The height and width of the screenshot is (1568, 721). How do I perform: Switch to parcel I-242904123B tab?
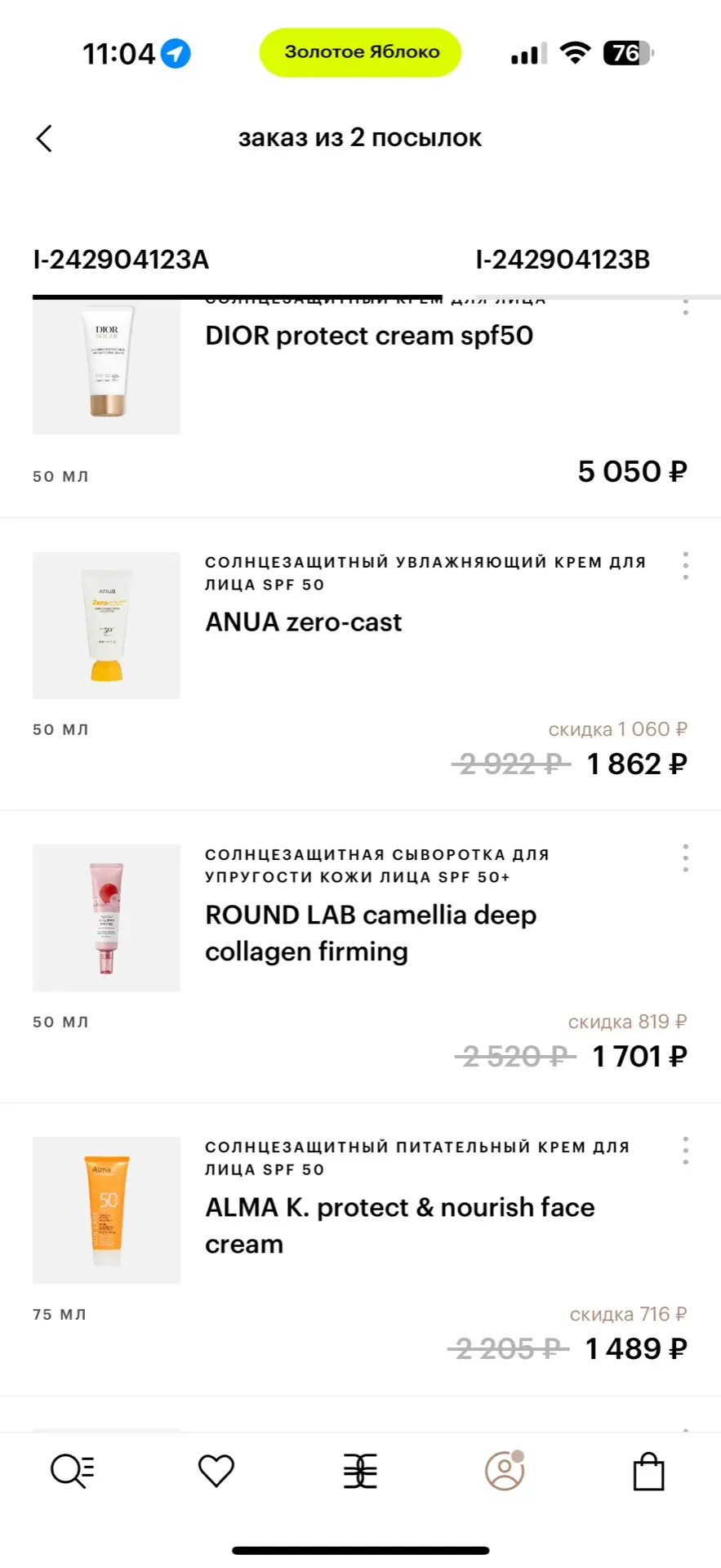tap(563, 260)
